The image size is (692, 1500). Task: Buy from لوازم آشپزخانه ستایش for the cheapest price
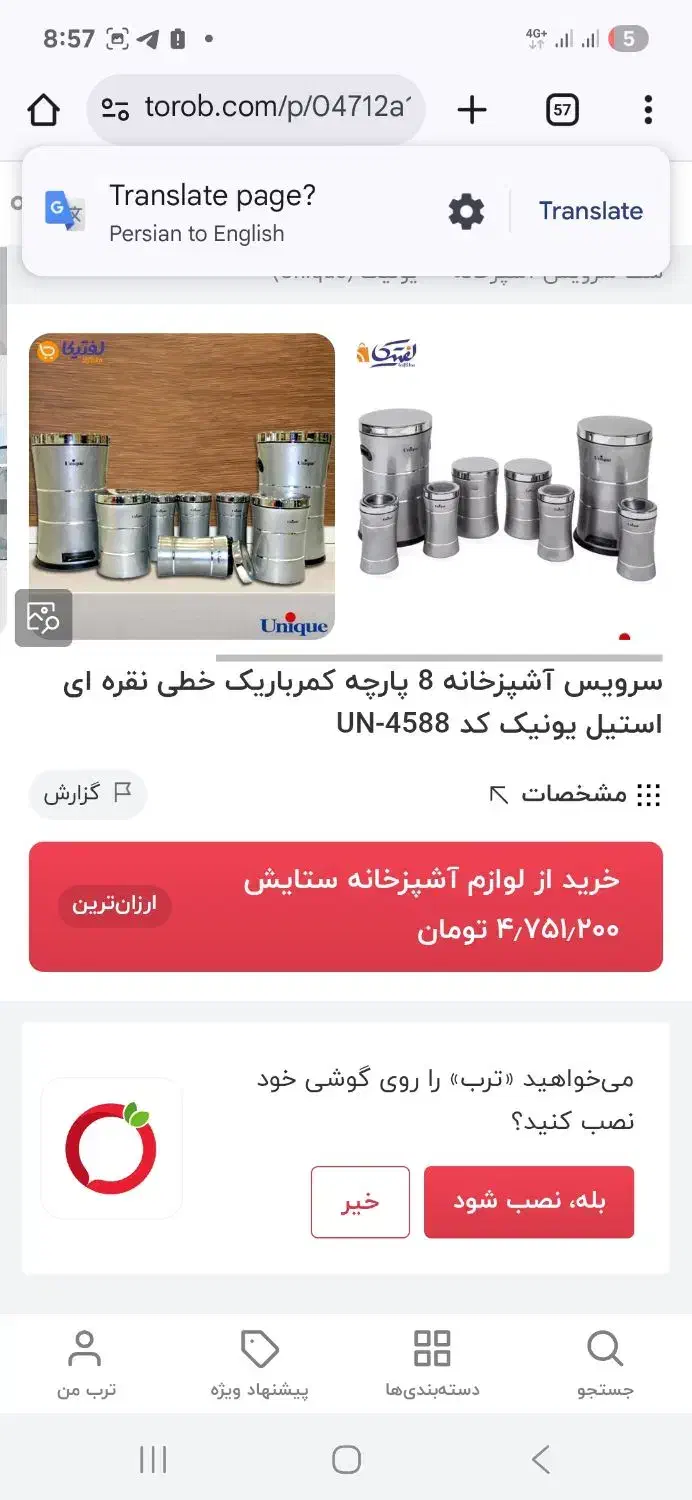(x=346, y=906)
